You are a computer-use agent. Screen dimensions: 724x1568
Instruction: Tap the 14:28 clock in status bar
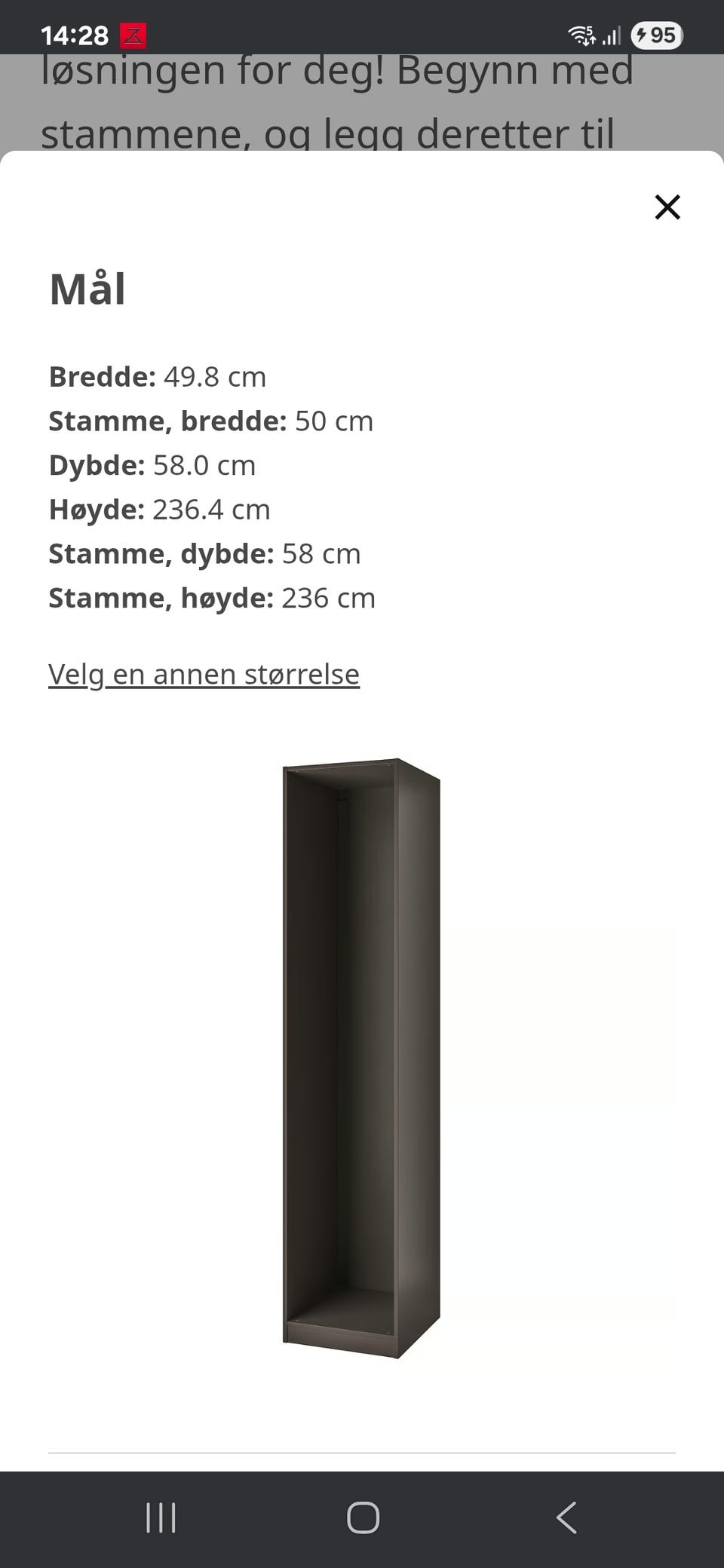point(72,33)
